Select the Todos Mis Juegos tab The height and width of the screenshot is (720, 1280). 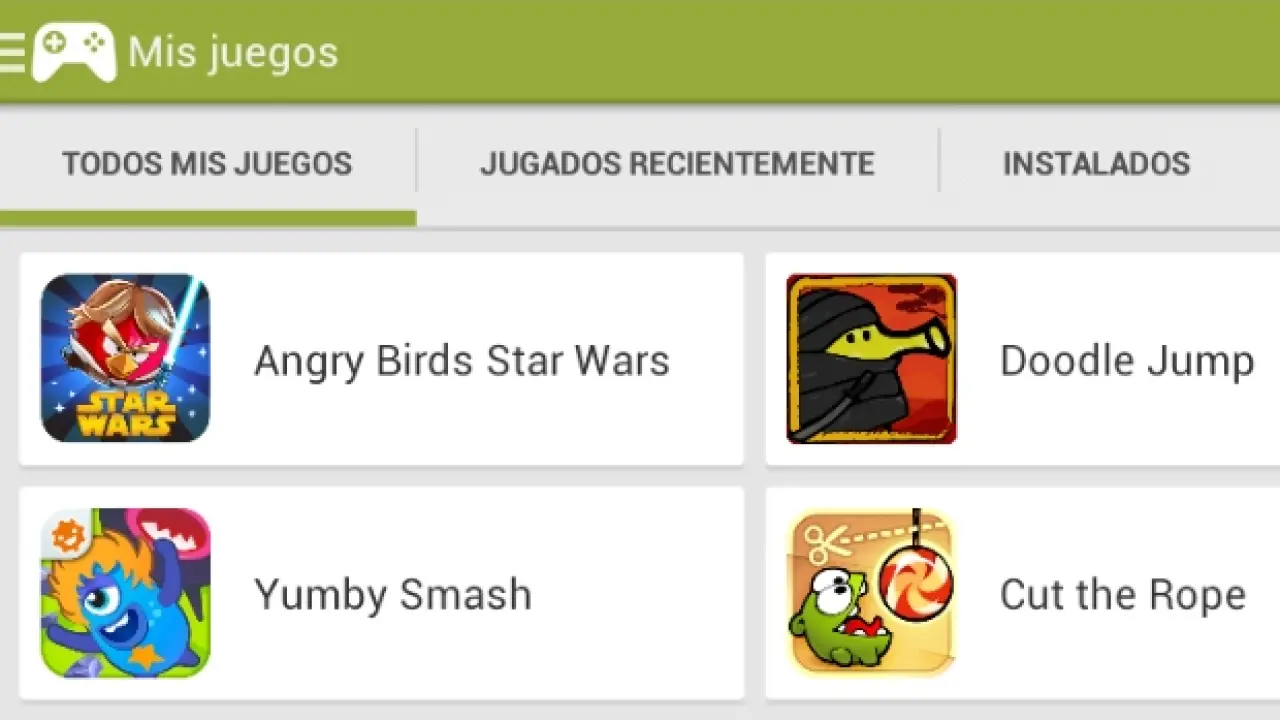[207, 164]
